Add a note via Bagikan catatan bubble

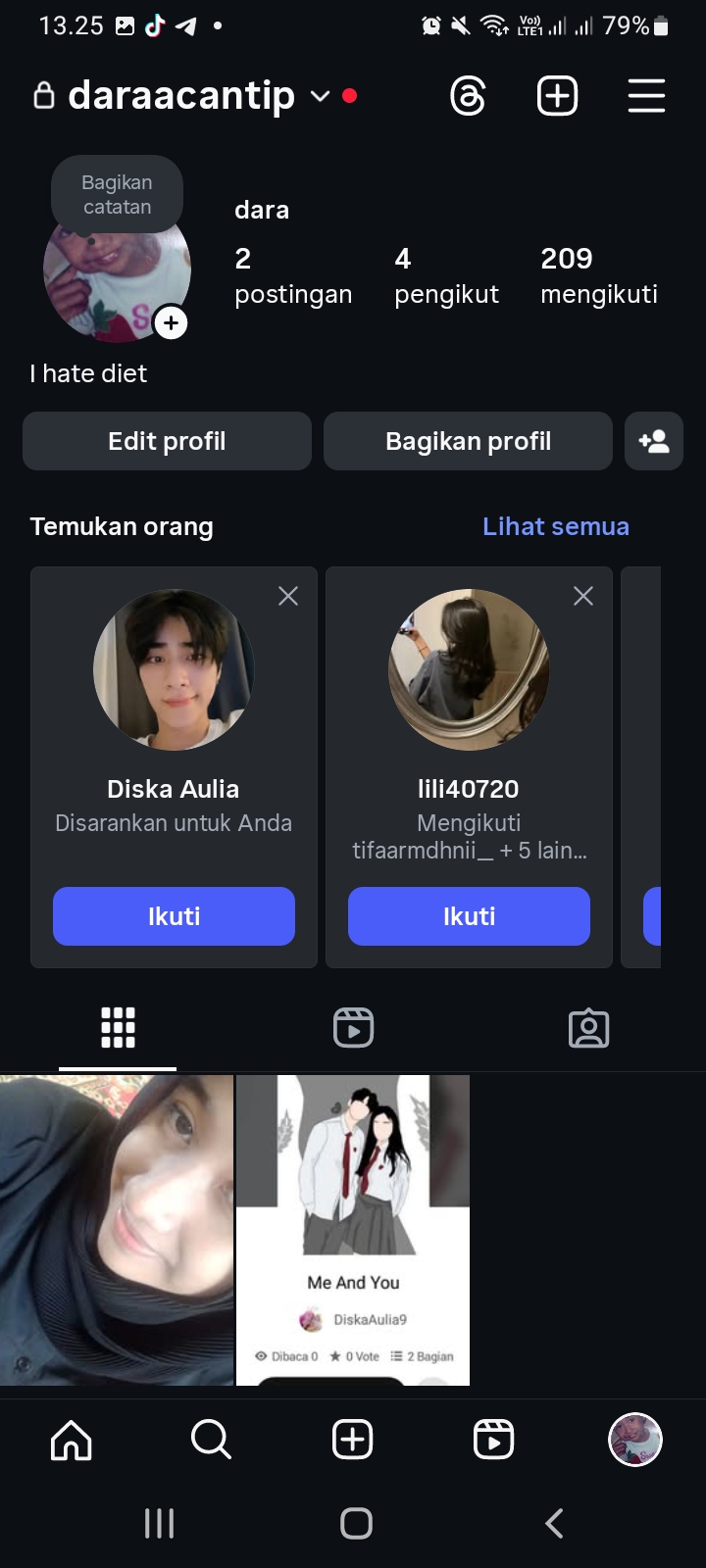coord(117,194)
